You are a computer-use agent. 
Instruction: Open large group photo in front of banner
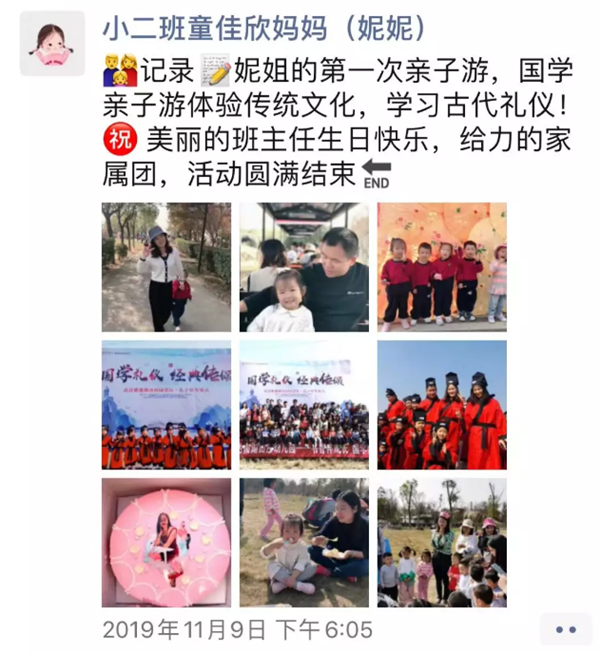[304, 405]
